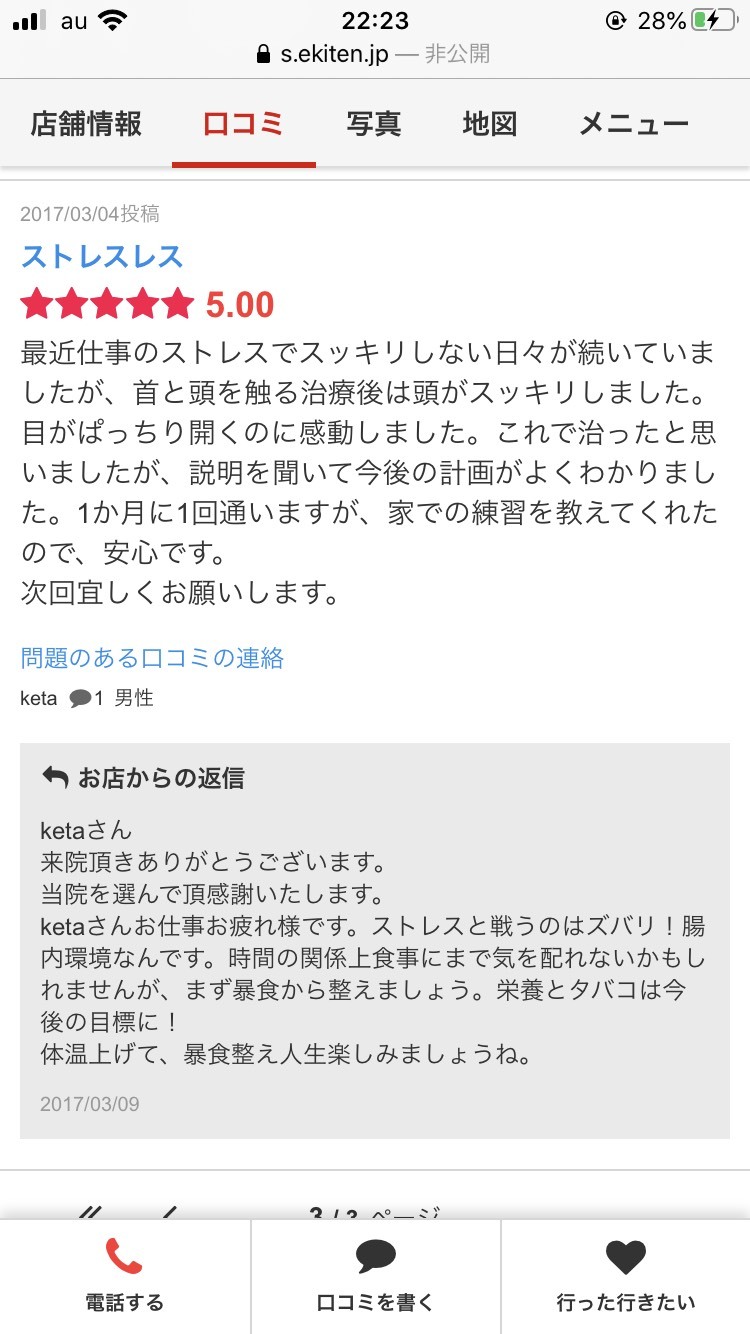Switch to the 店舗情報 tab
750x1334 pixels.
click(x=86, y=124)
